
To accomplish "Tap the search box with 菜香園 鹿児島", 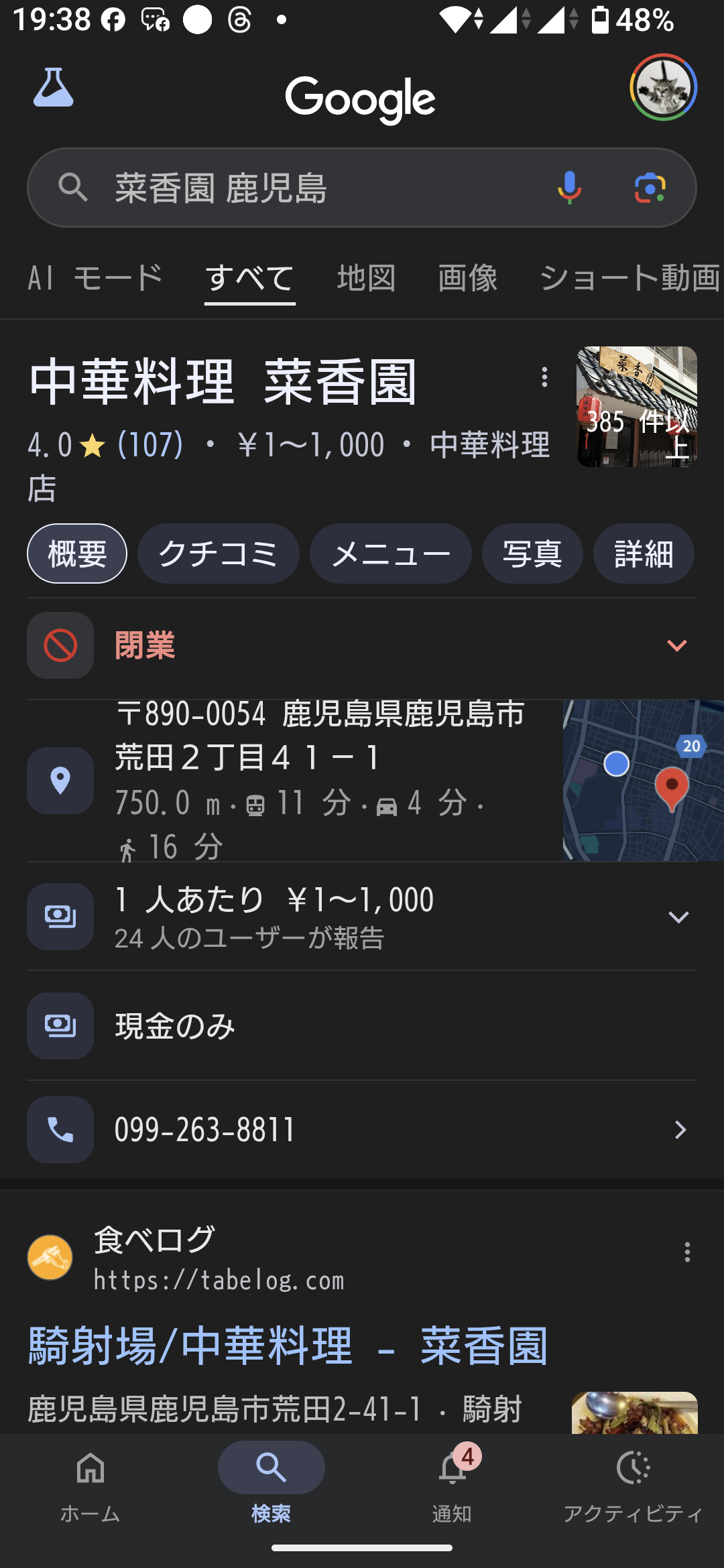I will coord(322,188).
